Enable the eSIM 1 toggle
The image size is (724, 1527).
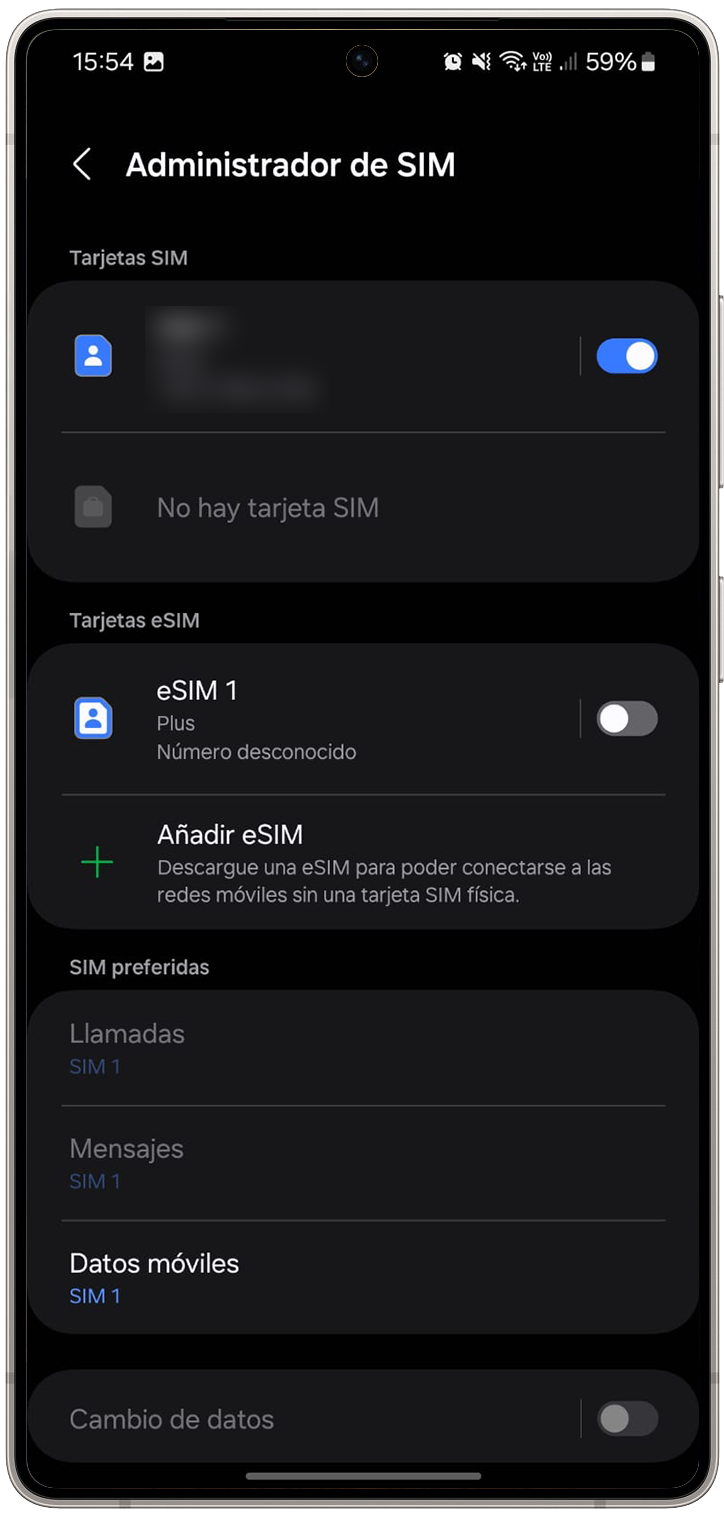click(x=626, y=719)
